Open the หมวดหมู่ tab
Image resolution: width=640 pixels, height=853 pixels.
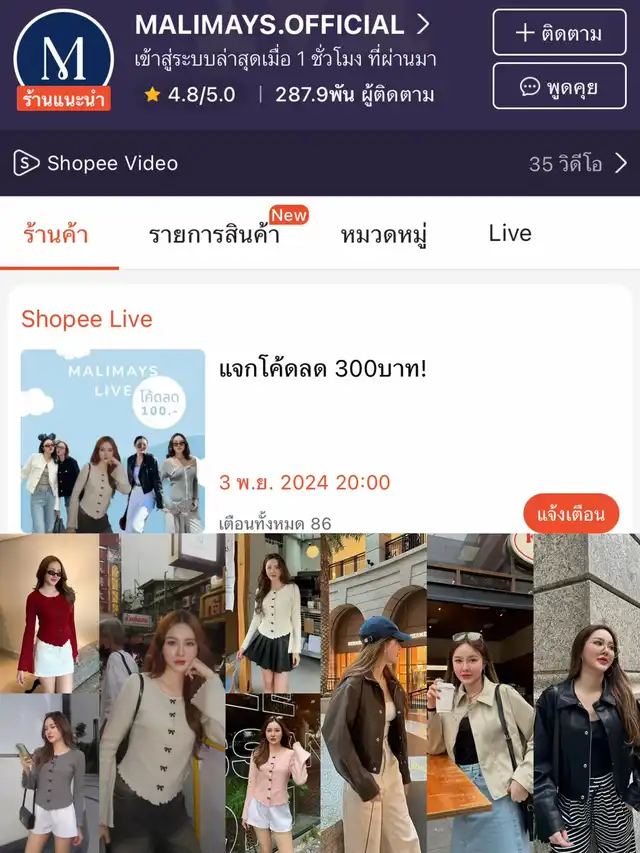384,235
